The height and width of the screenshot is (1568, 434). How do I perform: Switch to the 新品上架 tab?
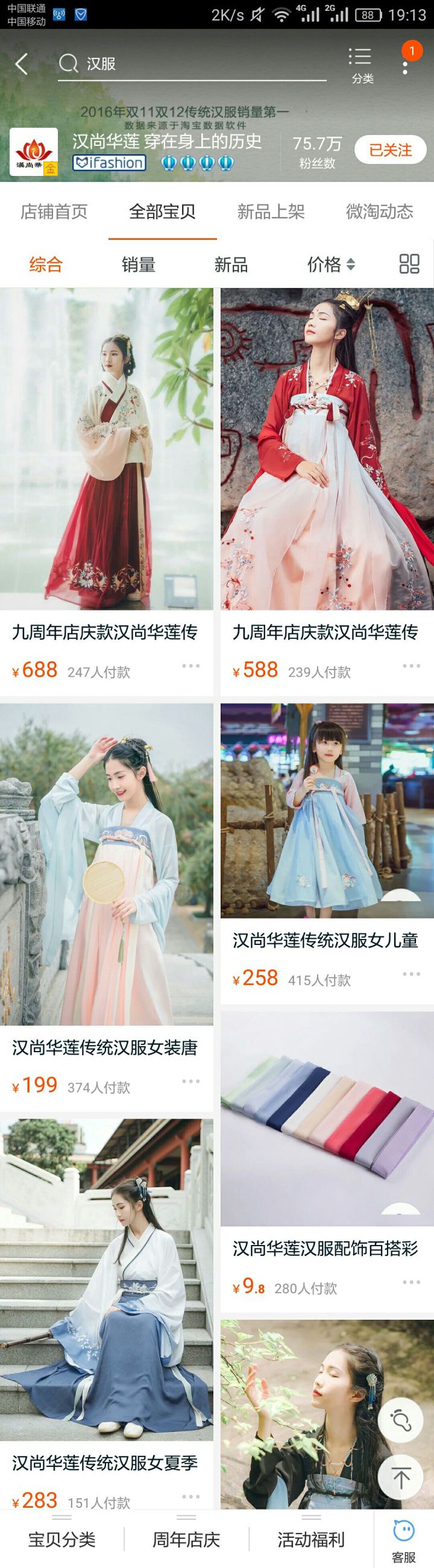click(x=271, y=212)
